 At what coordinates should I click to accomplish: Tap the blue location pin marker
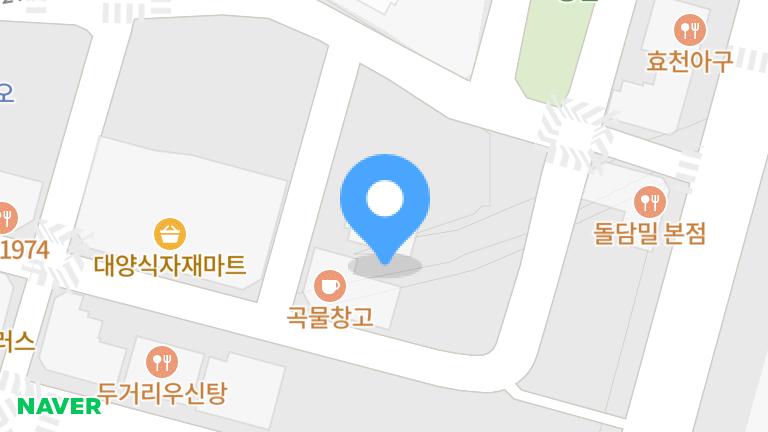point(385,201)
